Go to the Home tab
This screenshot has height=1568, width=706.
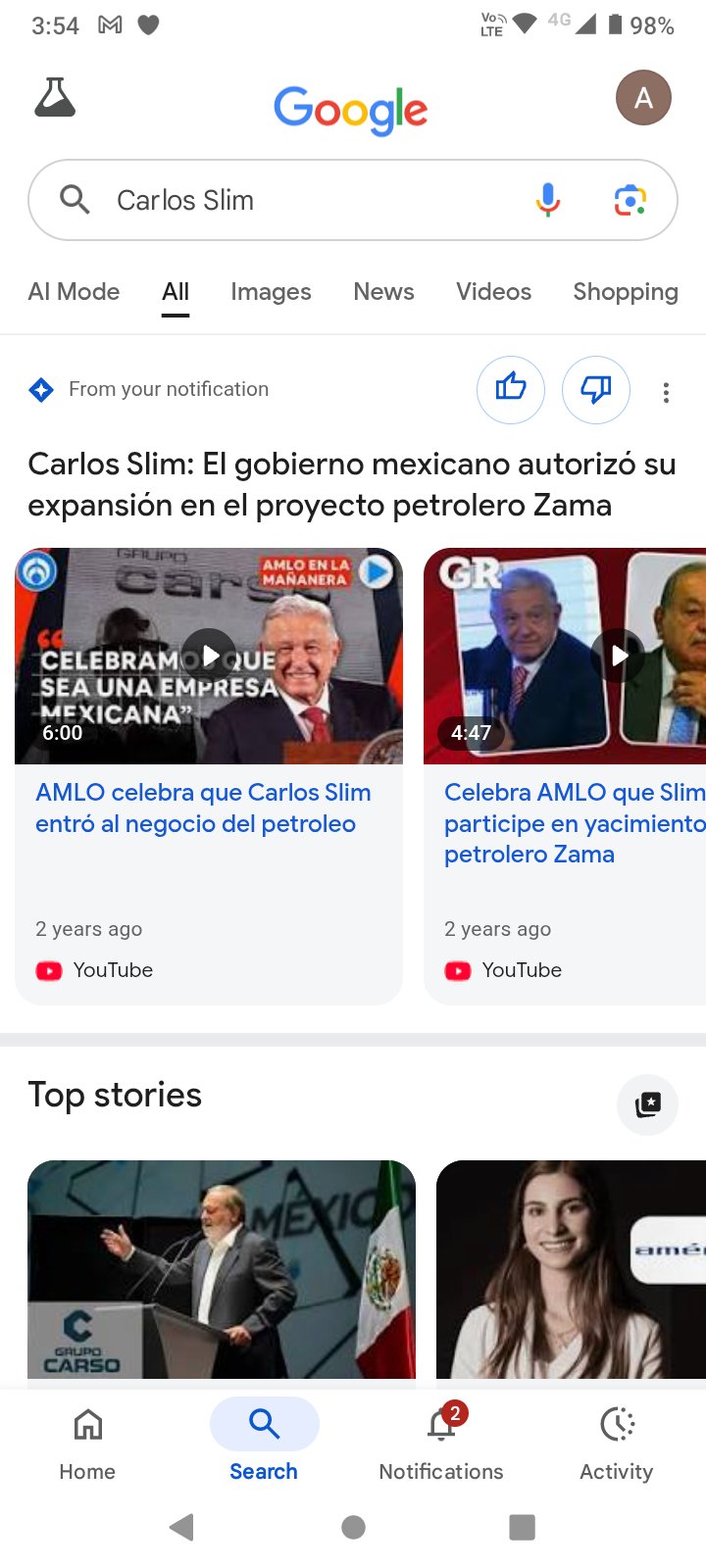pyautogui.click(x=87, y=1443)
